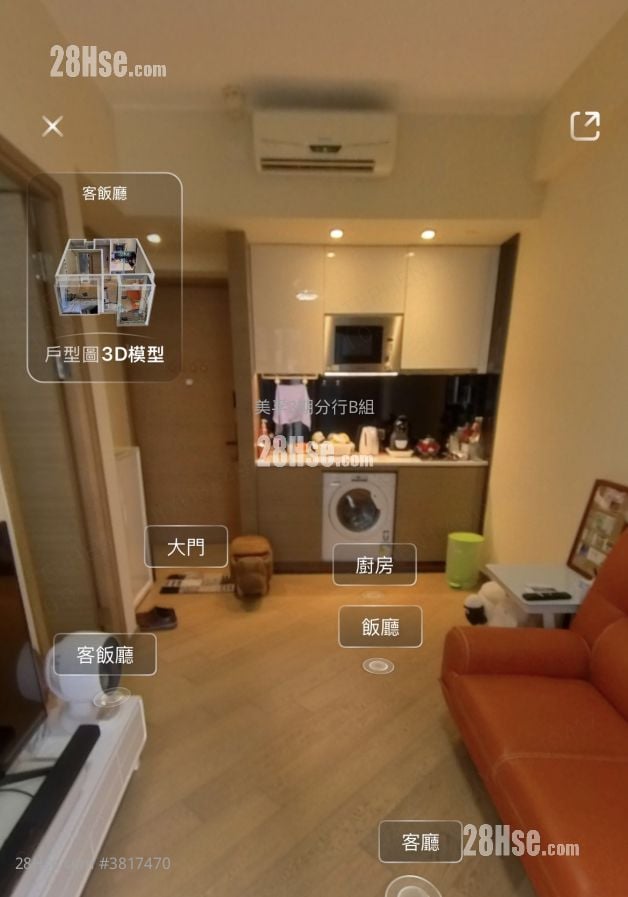This screenshot has width=628, height=897.
Task: Move to the 飯廳 hotspot
Action: [380, 627]
